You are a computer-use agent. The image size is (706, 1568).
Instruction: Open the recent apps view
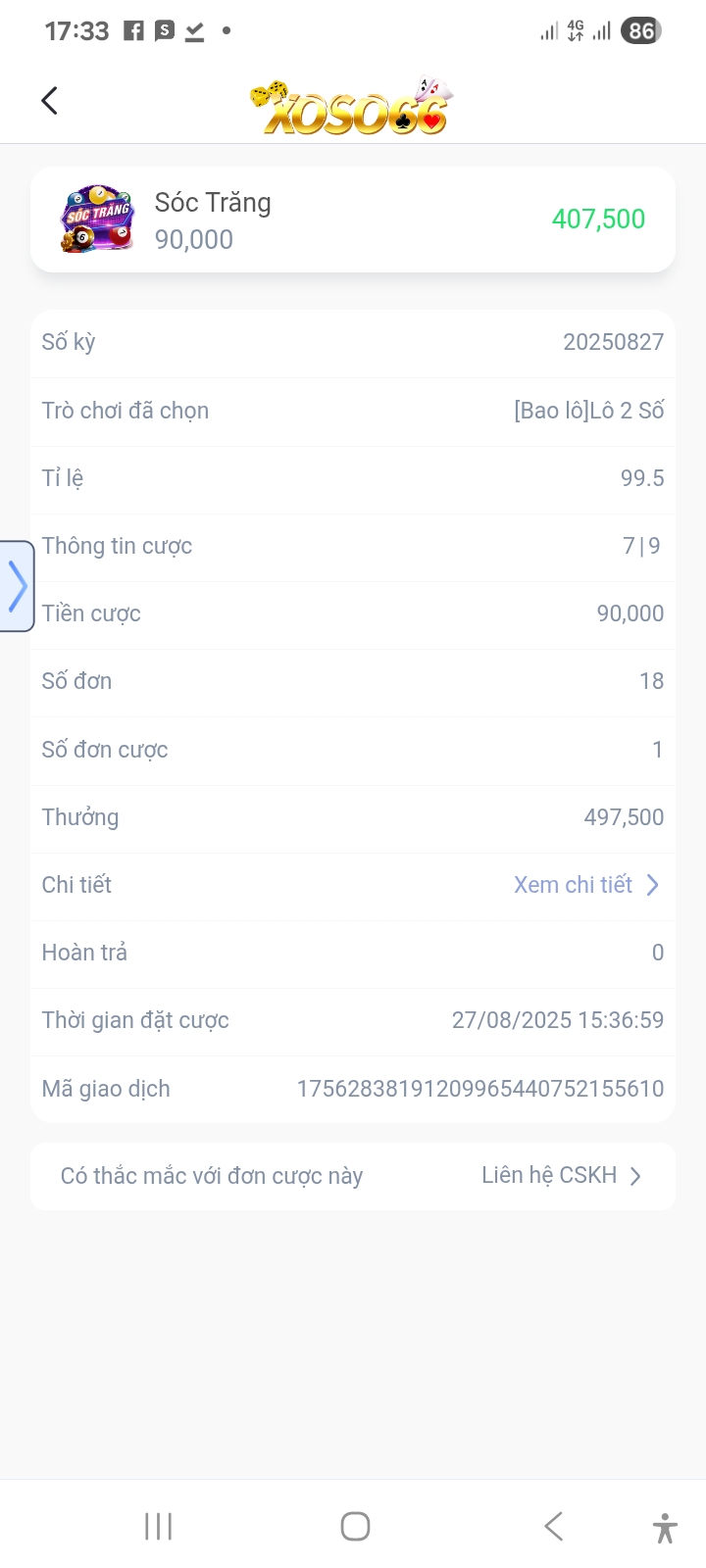(x=159, y=1526)
